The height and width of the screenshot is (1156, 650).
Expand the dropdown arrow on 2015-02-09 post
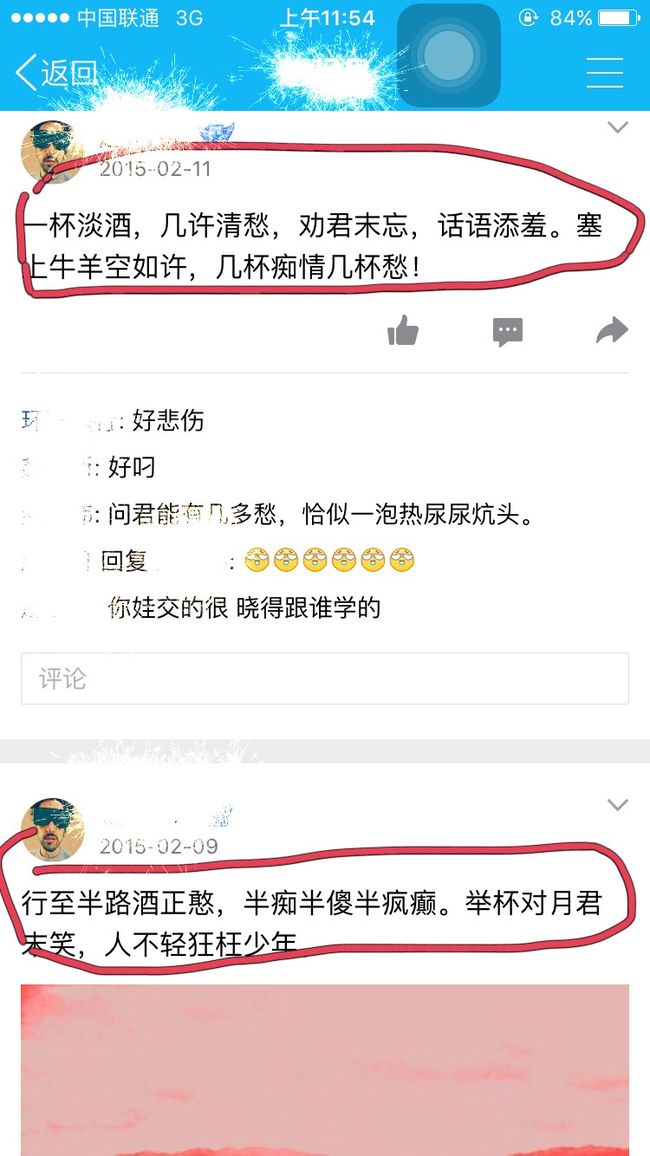point(618,804)
